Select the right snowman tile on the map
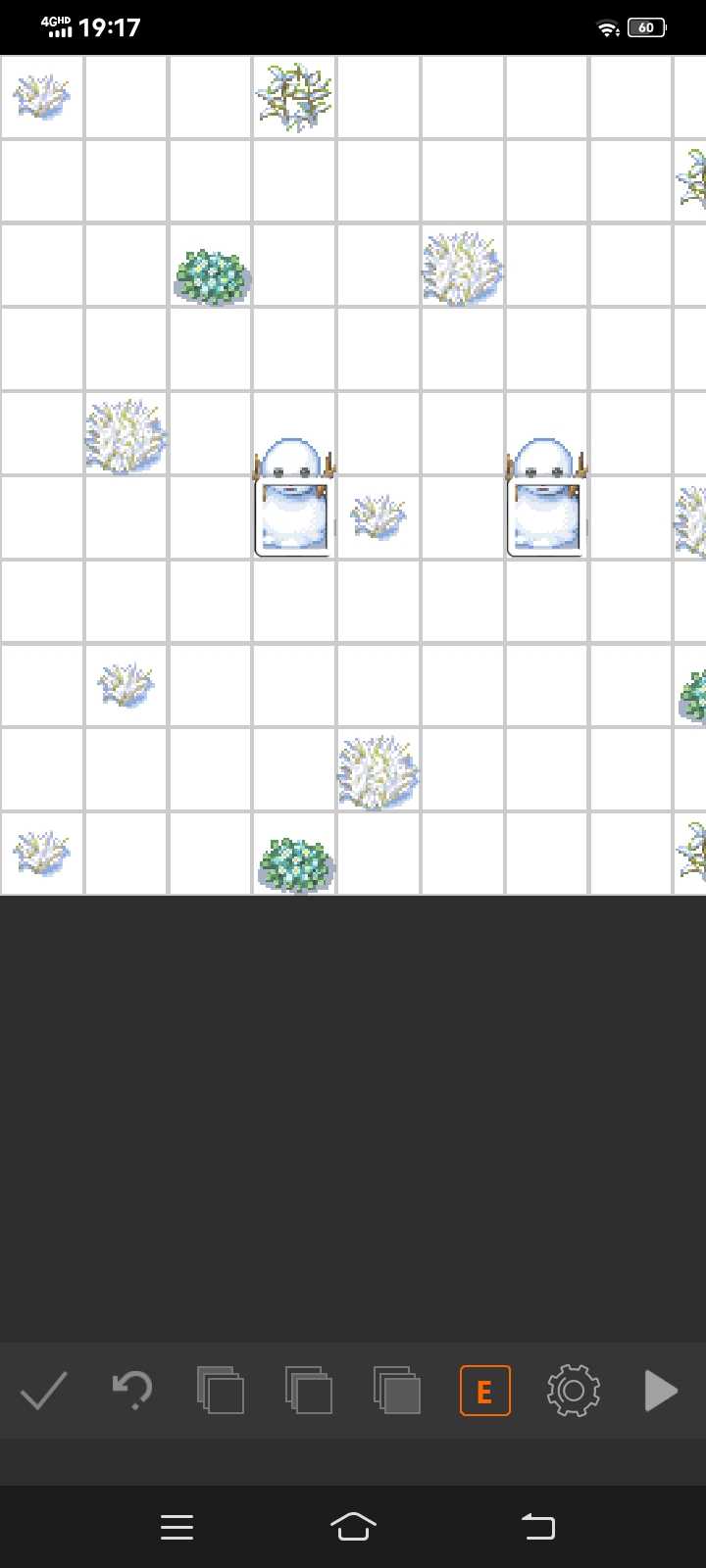 (x=547, y=500)
